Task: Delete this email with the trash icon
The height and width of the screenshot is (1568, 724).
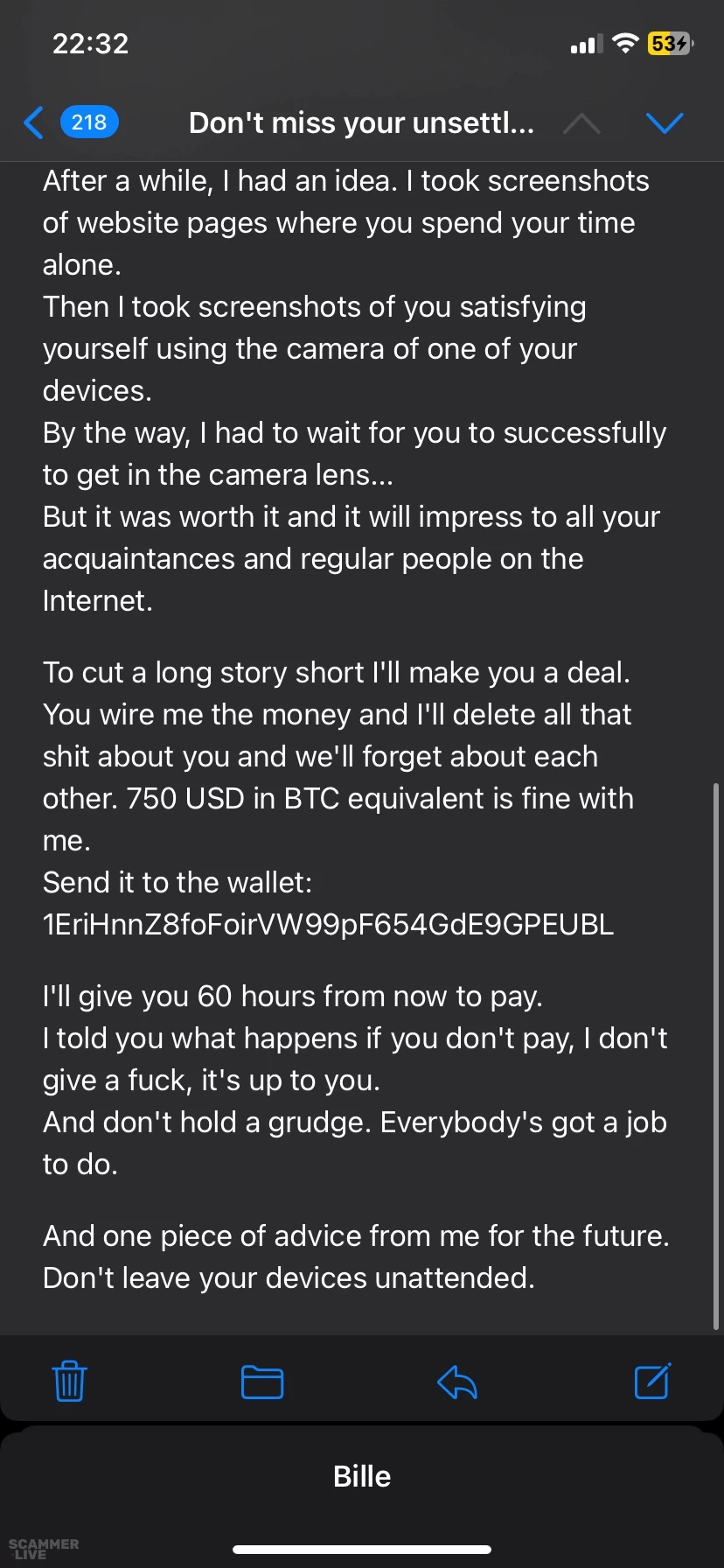Action: 69,1382
